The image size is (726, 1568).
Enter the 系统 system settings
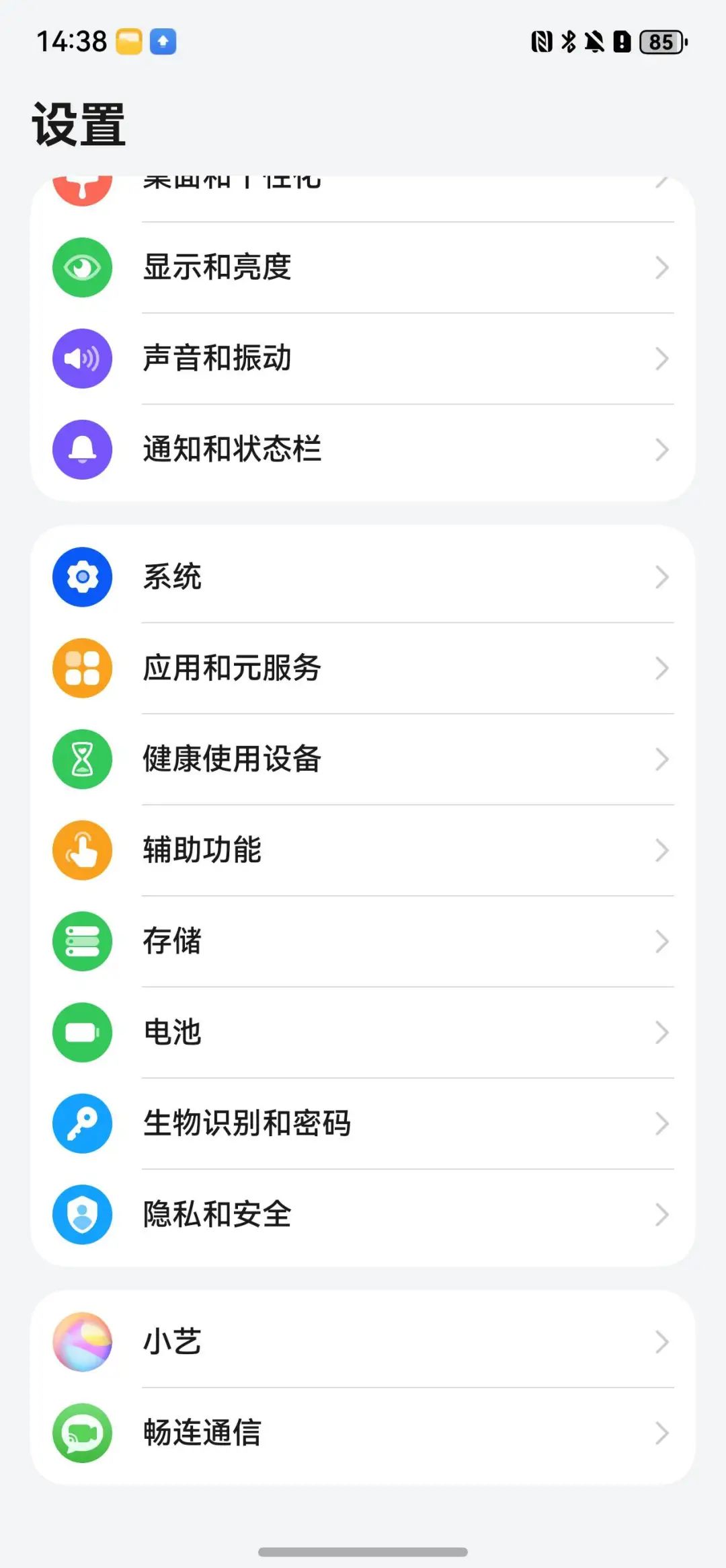pos(363,576)
